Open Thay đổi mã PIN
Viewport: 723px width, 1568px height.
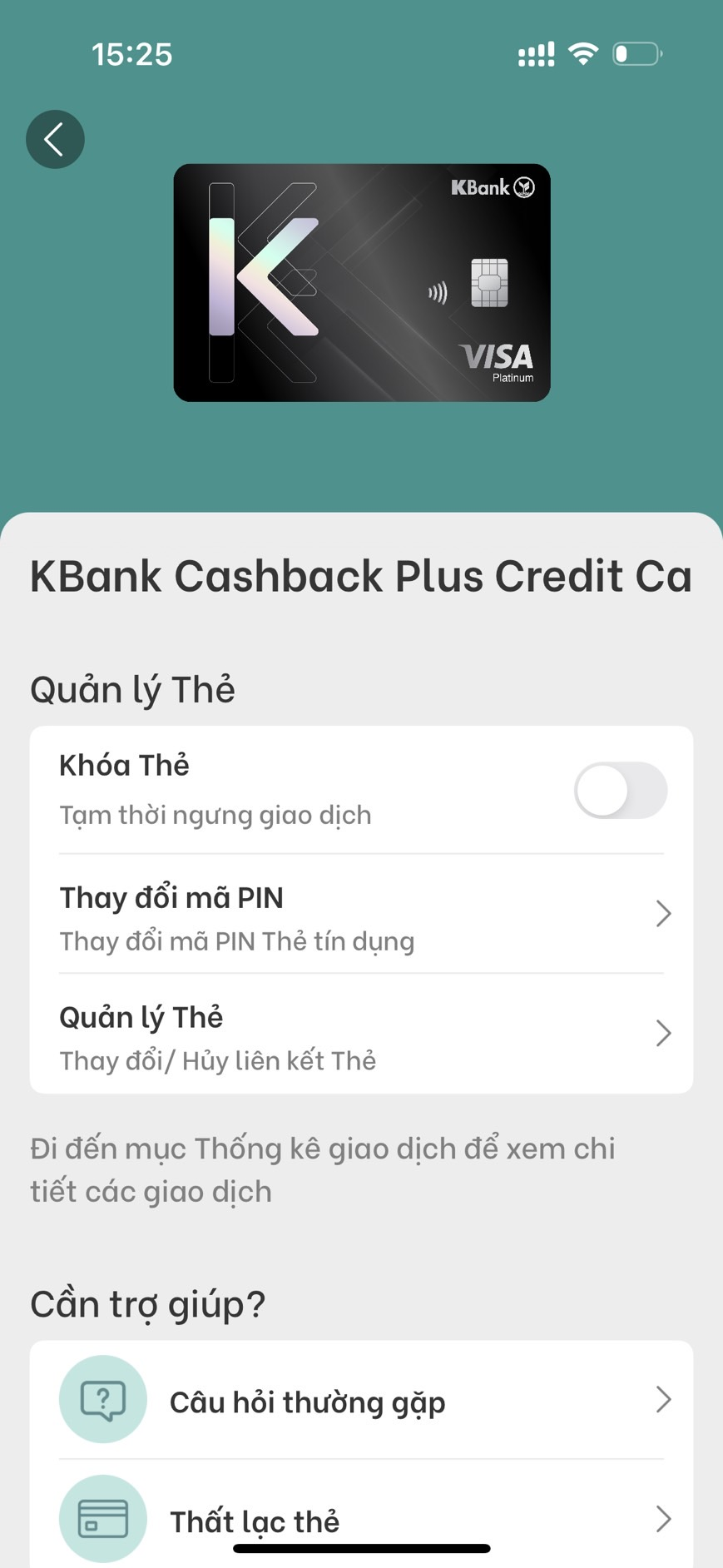pos(361,915)
